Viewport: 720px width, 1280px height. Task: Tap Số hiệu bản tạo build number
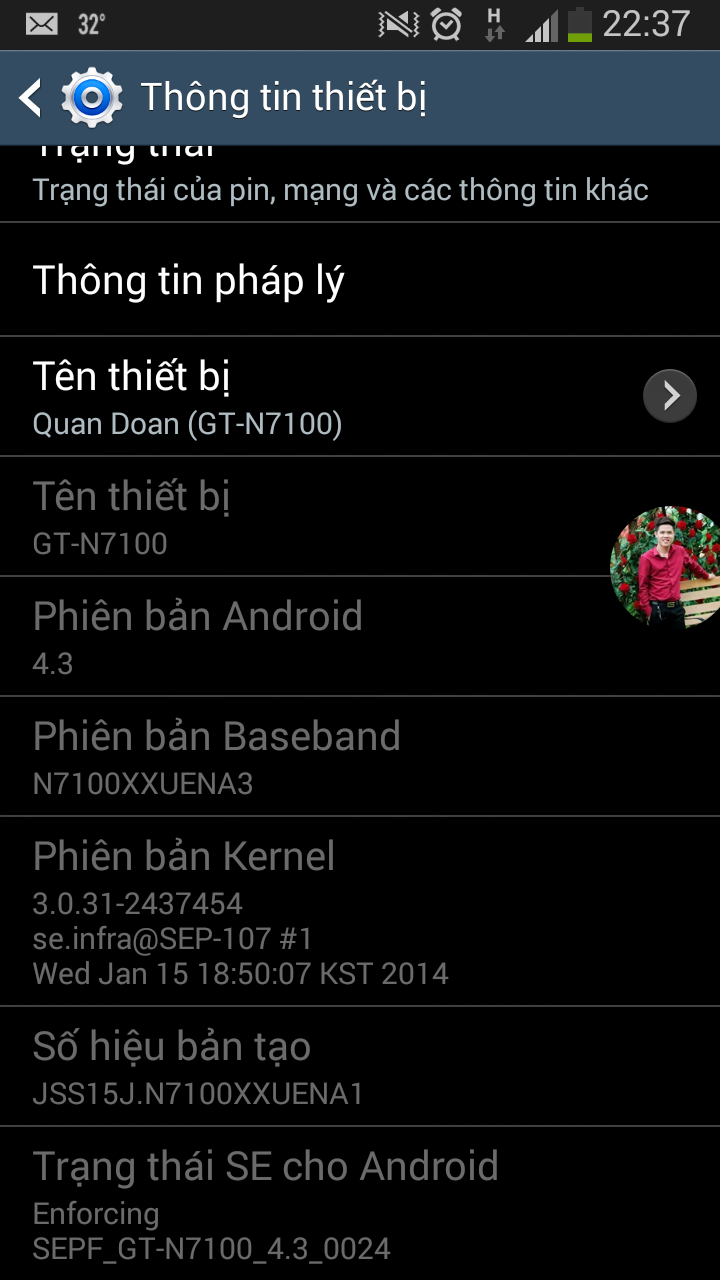pos(300,1066)
